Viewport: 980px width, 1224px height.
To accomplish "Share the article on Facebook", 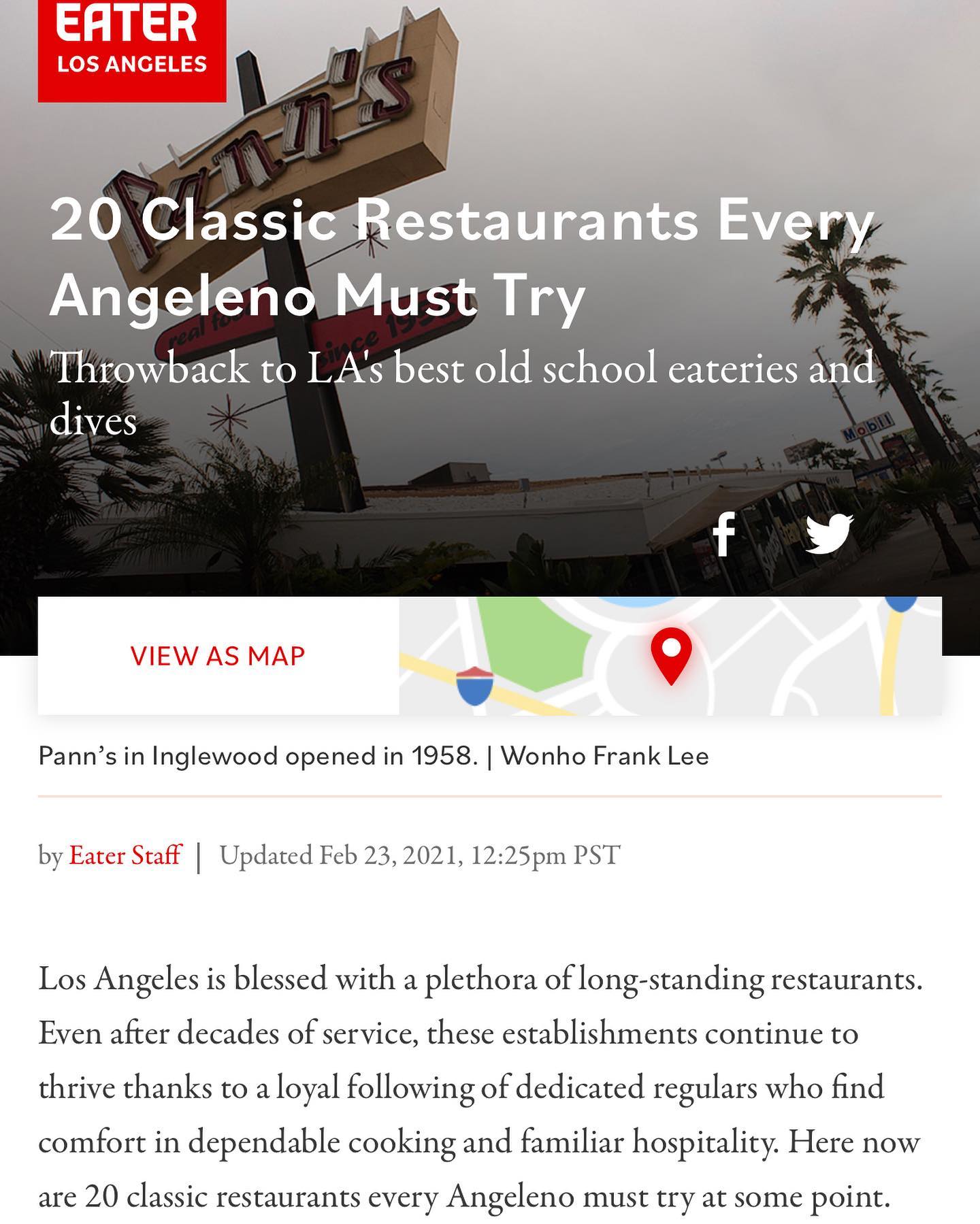I will (x=724, y=534).
